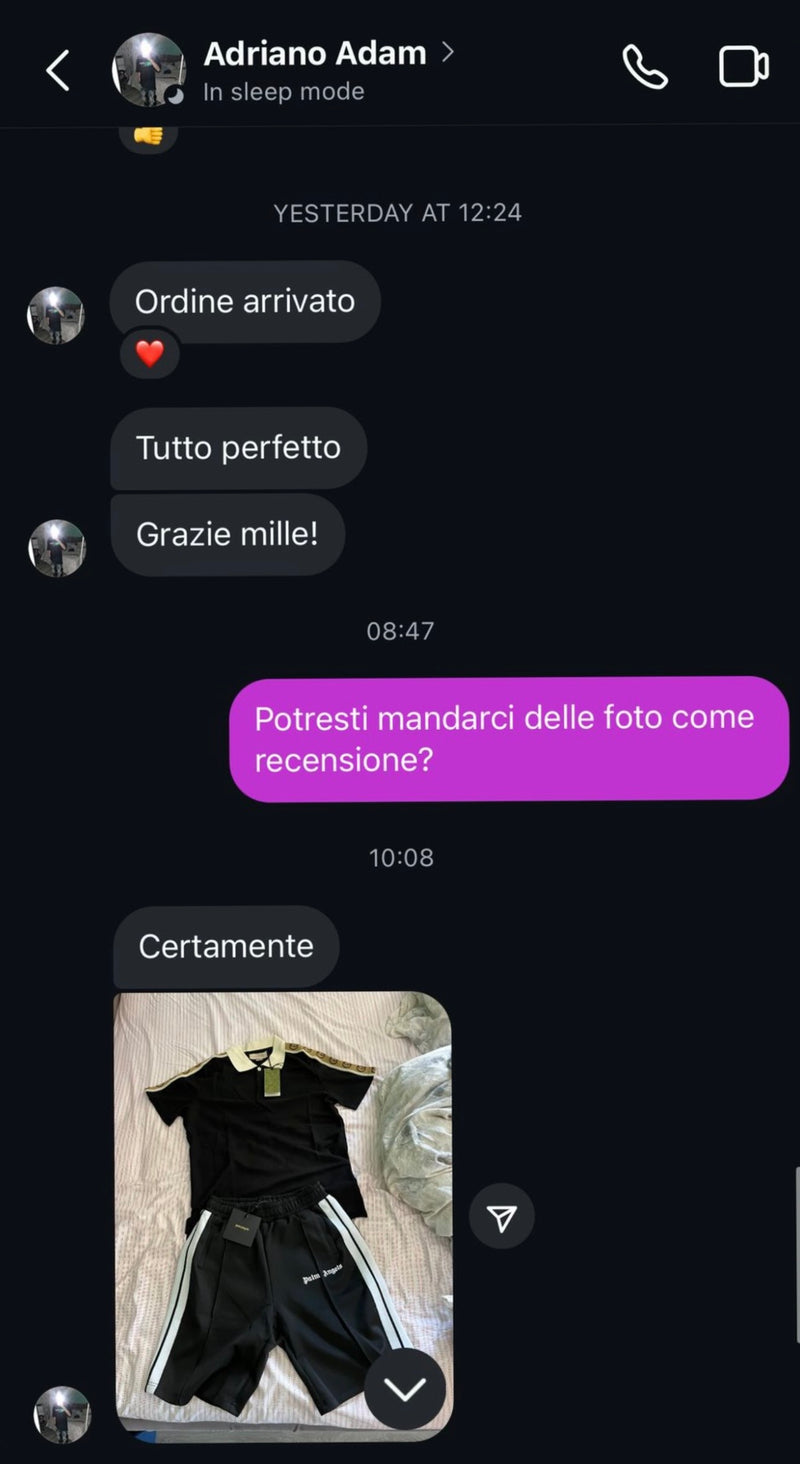Open Adriano Adam's profile picture in the header

tap(147, 68)
